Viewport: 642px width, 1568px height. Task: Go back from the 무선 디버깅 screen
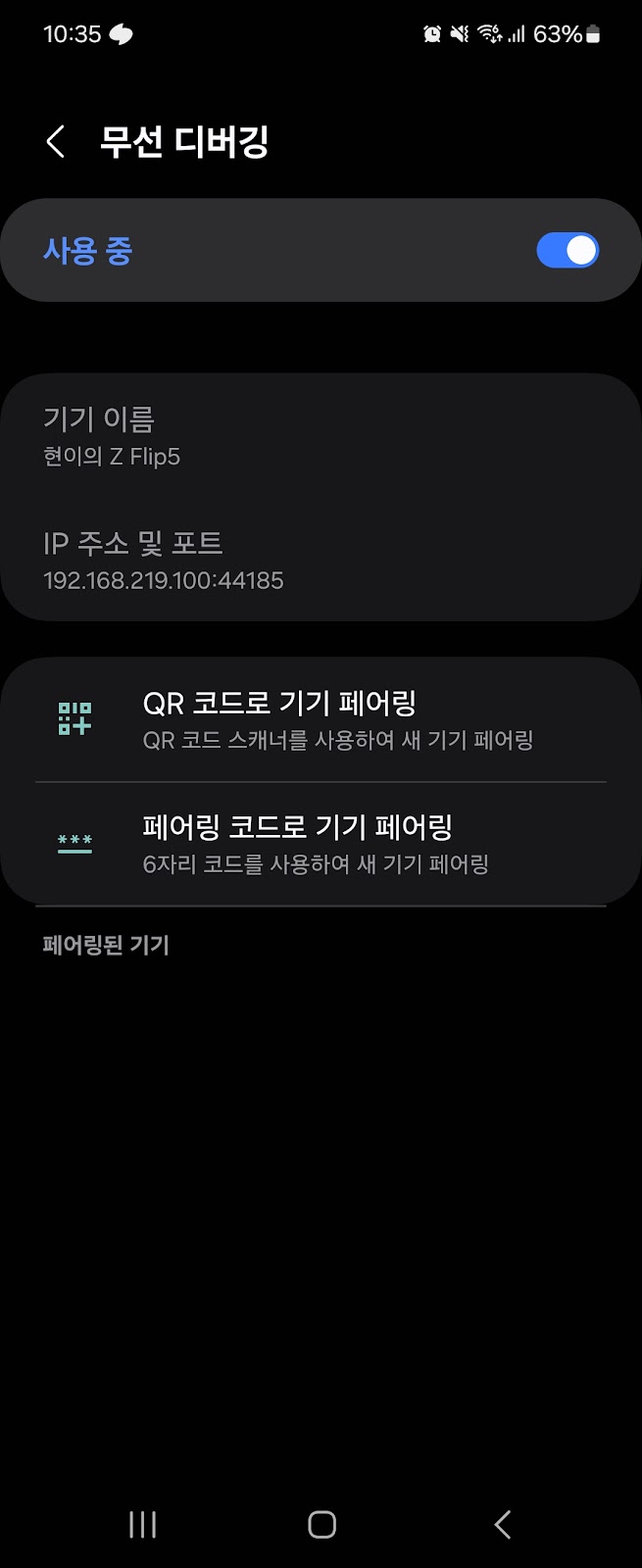[56, 142]
